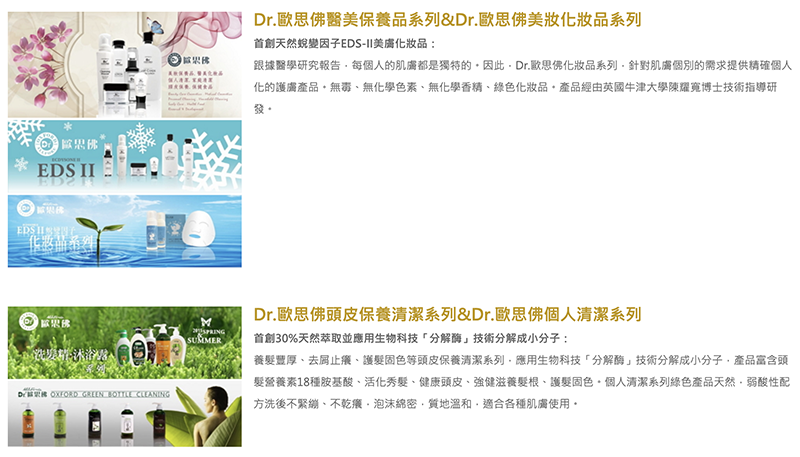The width and height of the screenshot is (800, 457).
Task: Open the EDS II 化妝品系列 banner
Action: [x=125, y=230]
